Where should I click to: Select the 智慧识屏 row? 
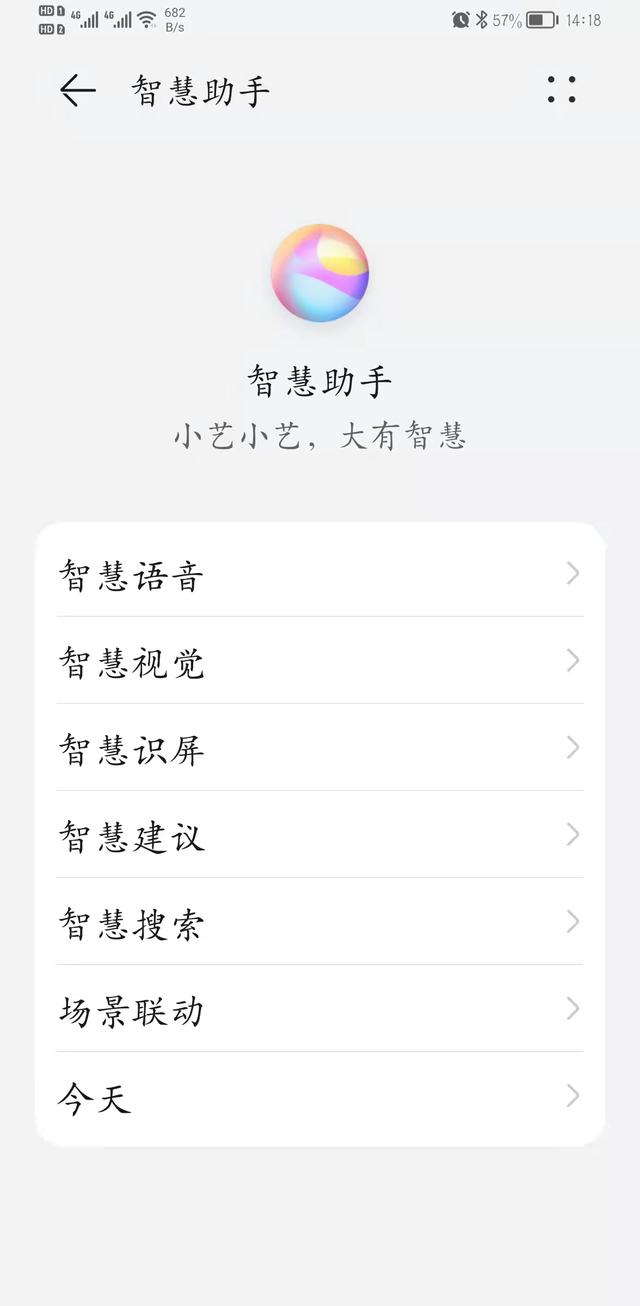(320, 748)
